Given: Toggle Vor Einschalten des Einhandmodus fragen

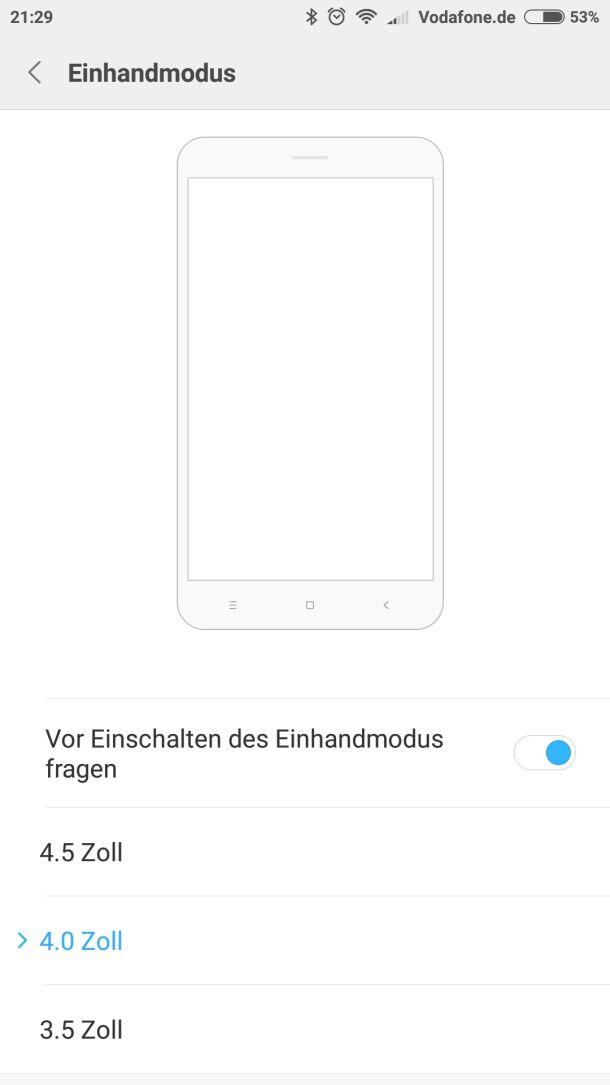Looking at the screenshot, I should [x=545, y=753].
